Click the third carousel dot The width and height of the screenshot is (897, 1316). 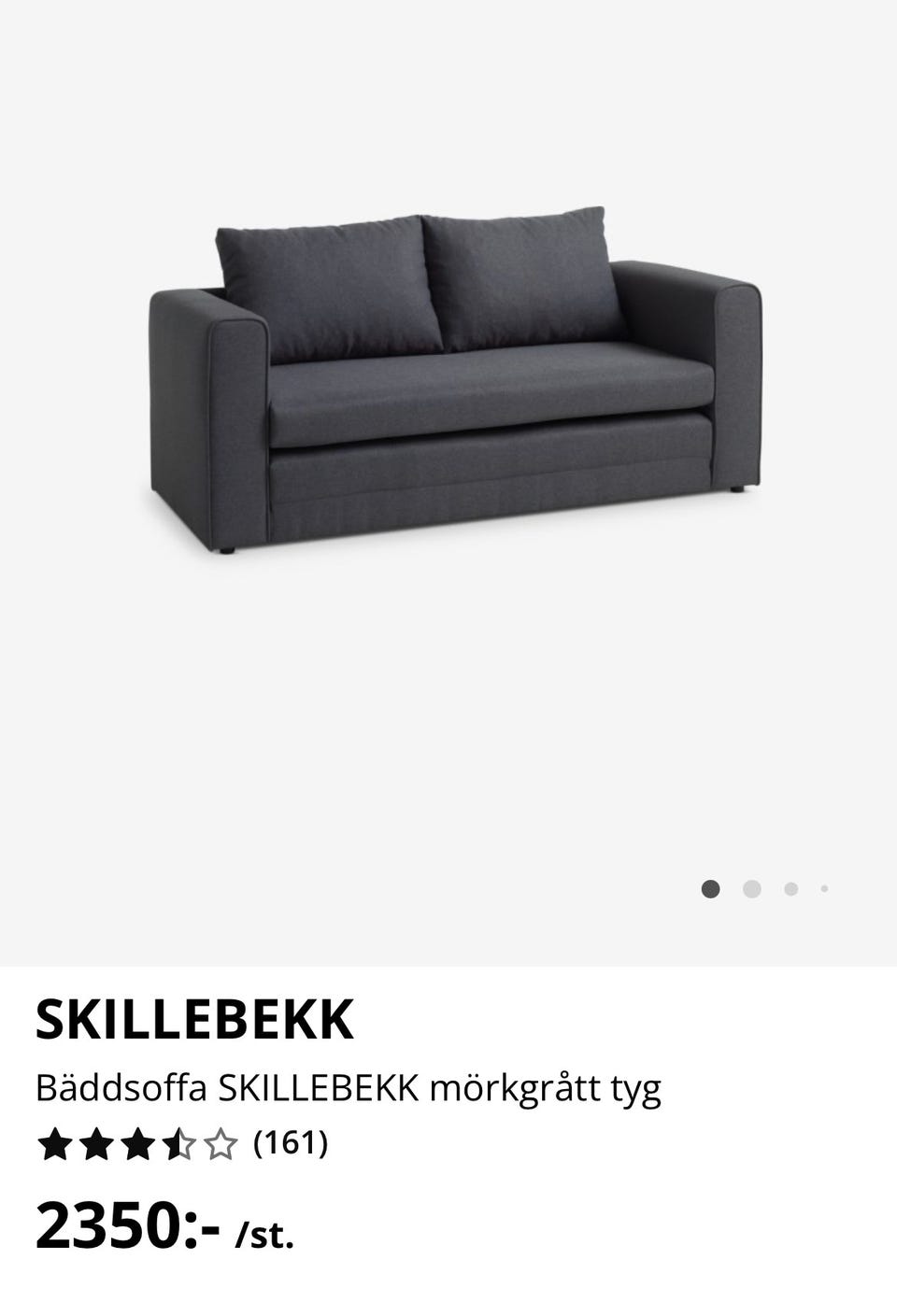click(790, 890)
